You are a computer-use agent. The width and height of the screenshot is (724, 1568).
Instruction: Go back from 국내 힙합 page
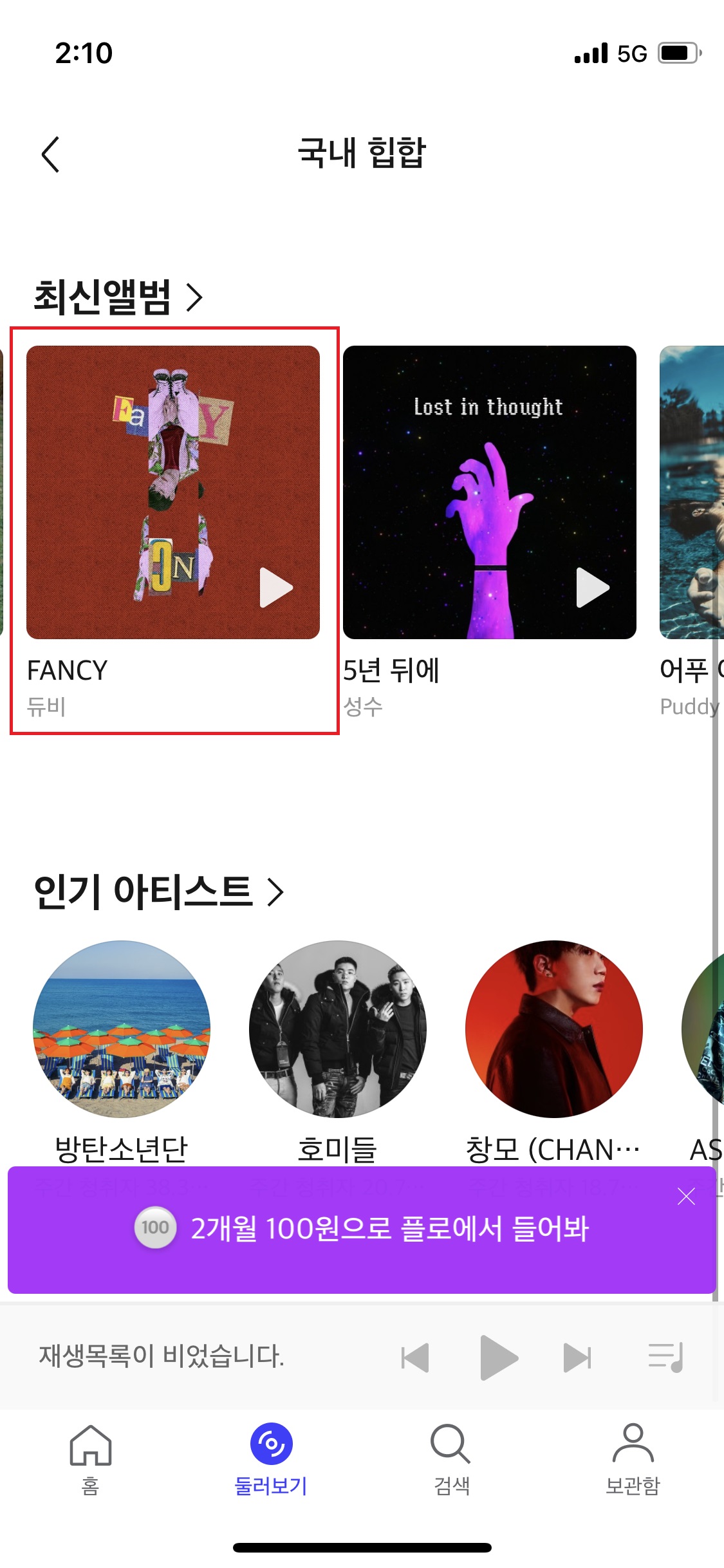(x=50, y=154)
